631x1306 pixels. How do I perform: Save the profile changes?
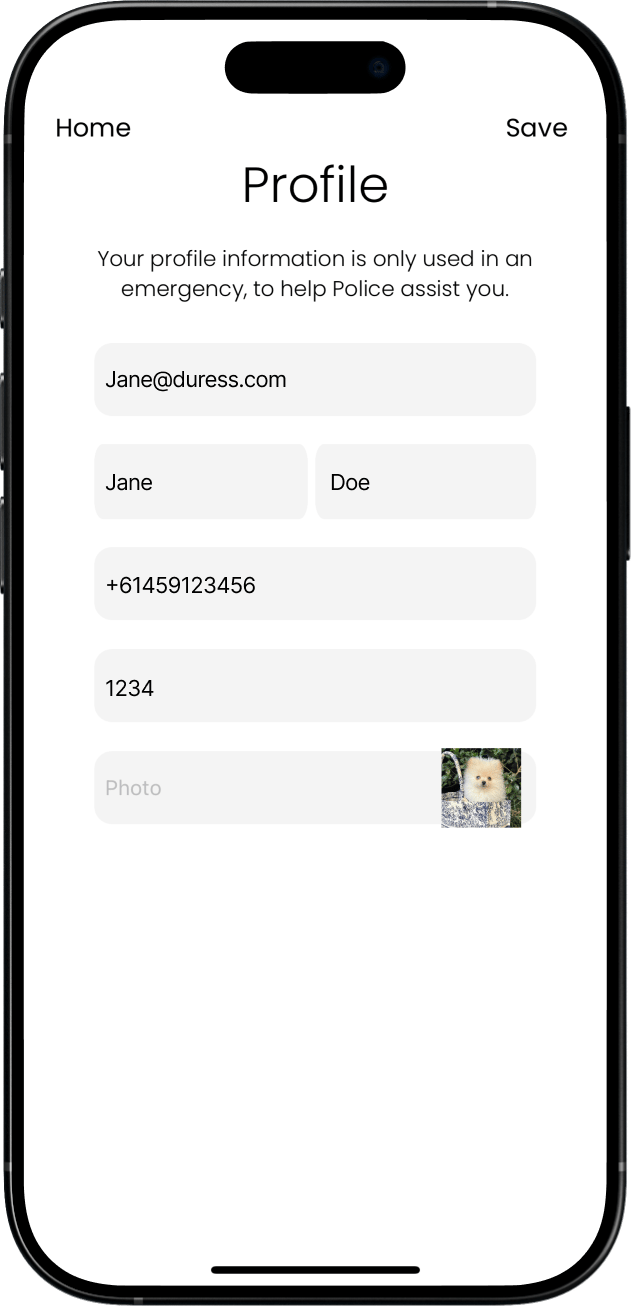tap(536, 128)
